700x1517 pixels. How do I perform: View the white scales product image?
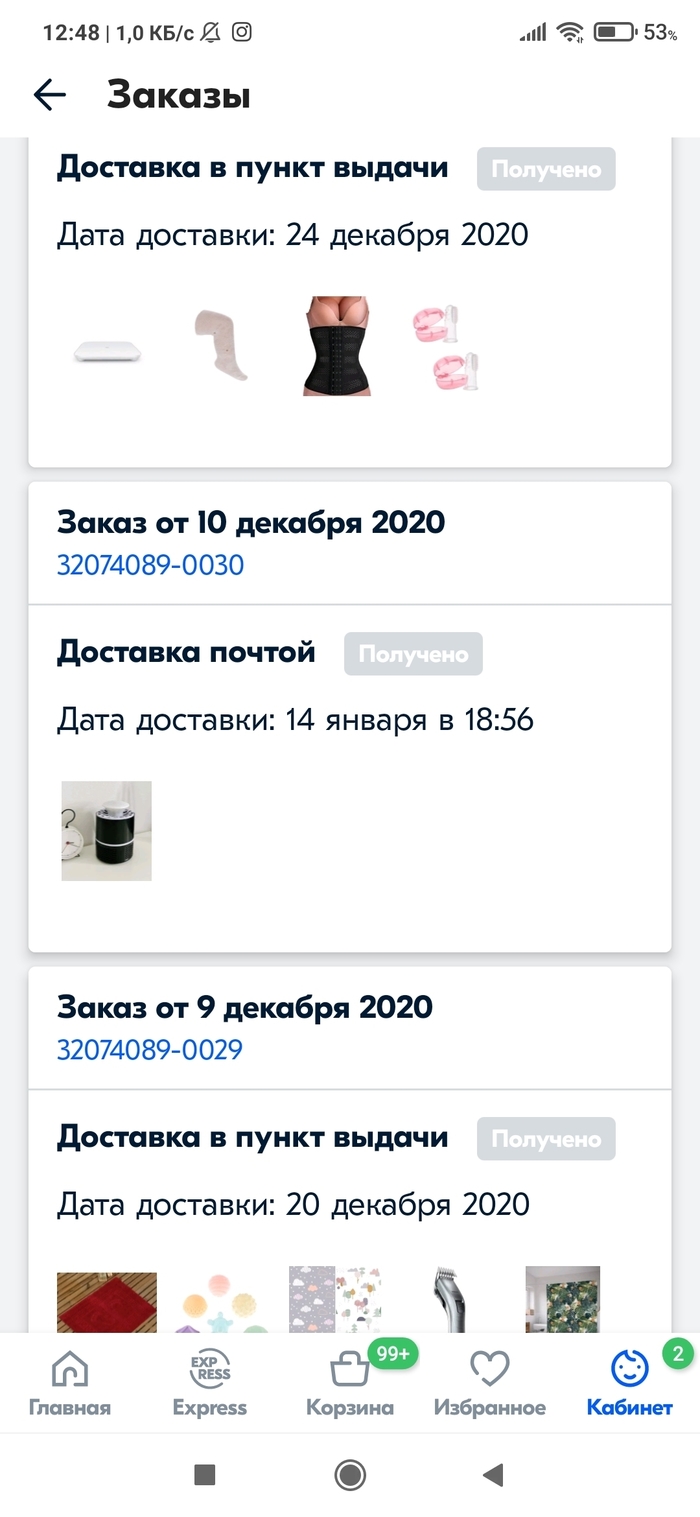click(x=107, y=351)
